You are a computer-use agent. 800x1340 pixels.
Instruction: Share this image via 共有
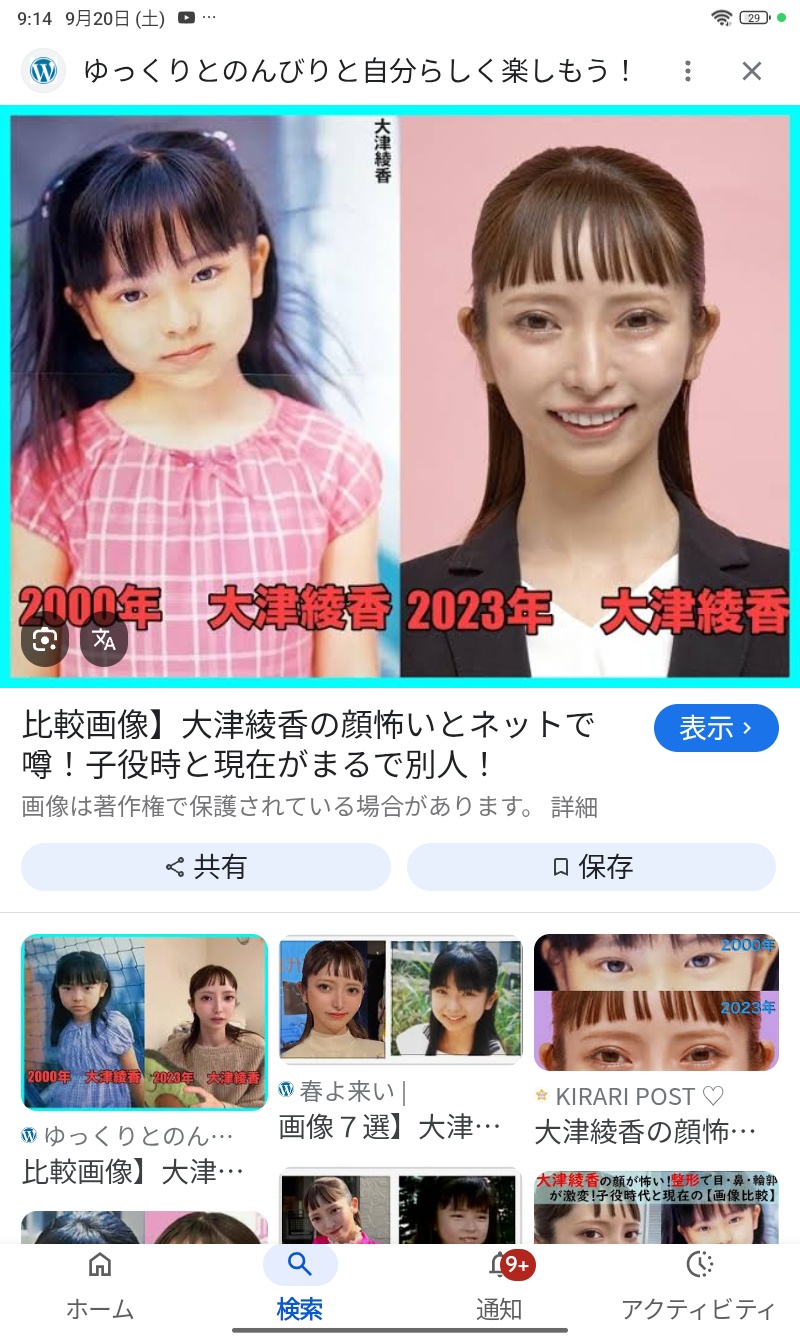tap(205, 867)
